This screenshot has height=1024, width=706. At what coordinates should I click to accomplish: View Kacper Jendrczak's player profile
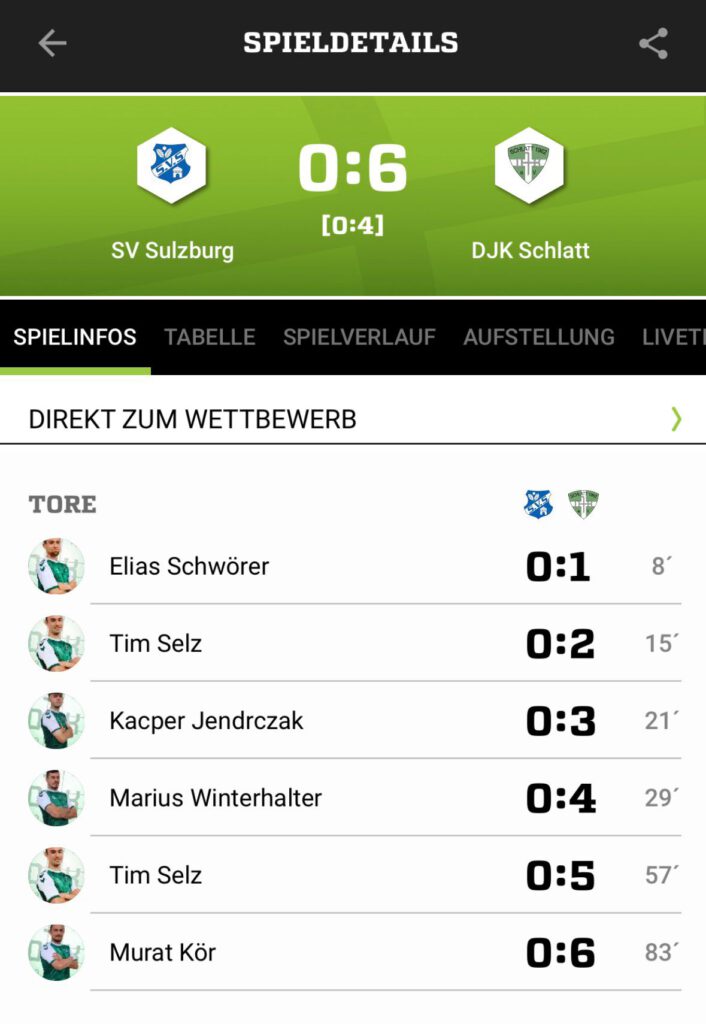point(206,721)
